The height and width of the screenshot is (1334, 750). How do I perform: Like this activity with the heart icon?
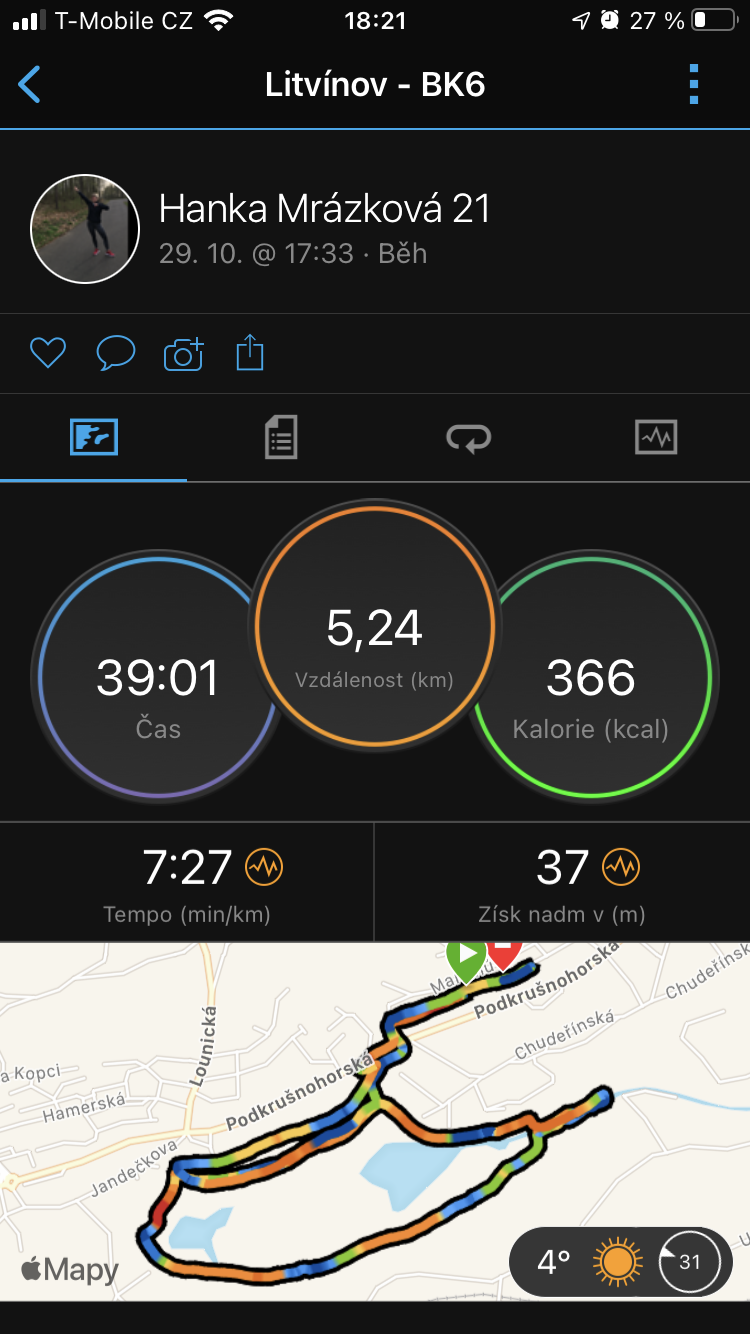point(47,353)
